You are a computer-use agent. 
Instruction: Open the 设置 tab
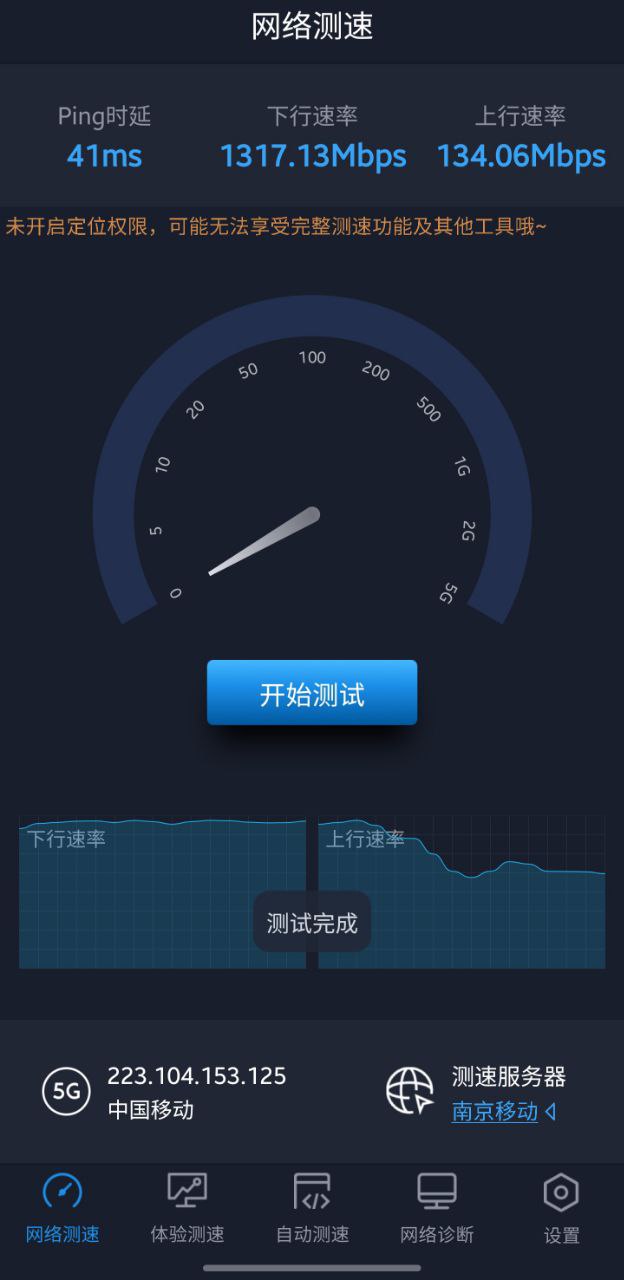pyautogui.click(x=561, y=1208)
